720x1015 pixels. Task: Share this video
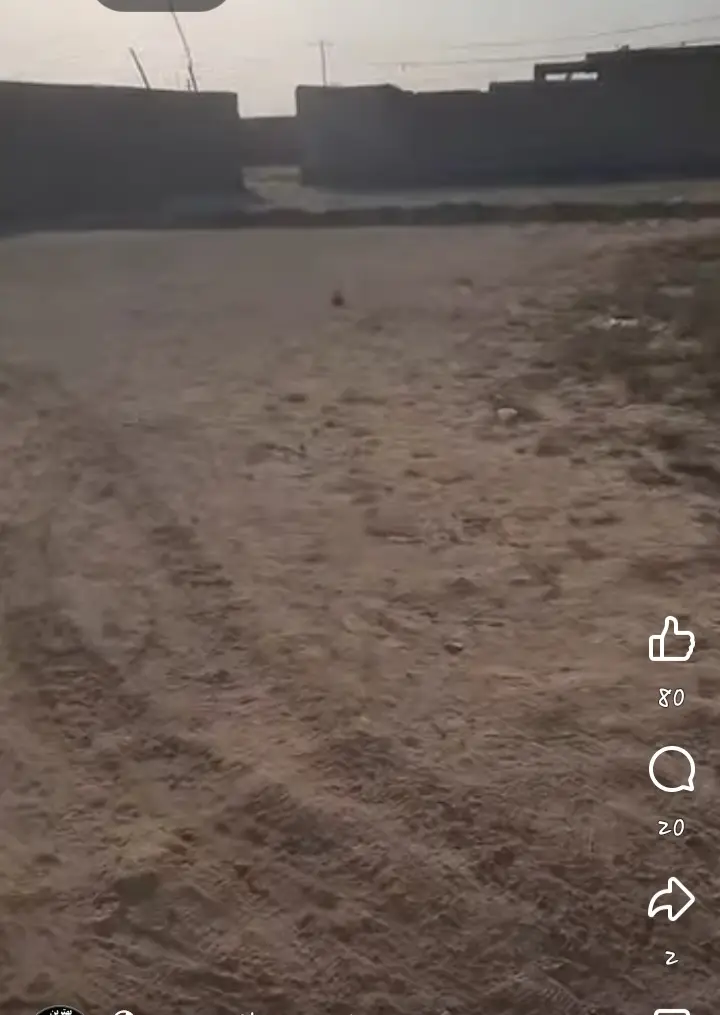671,900
